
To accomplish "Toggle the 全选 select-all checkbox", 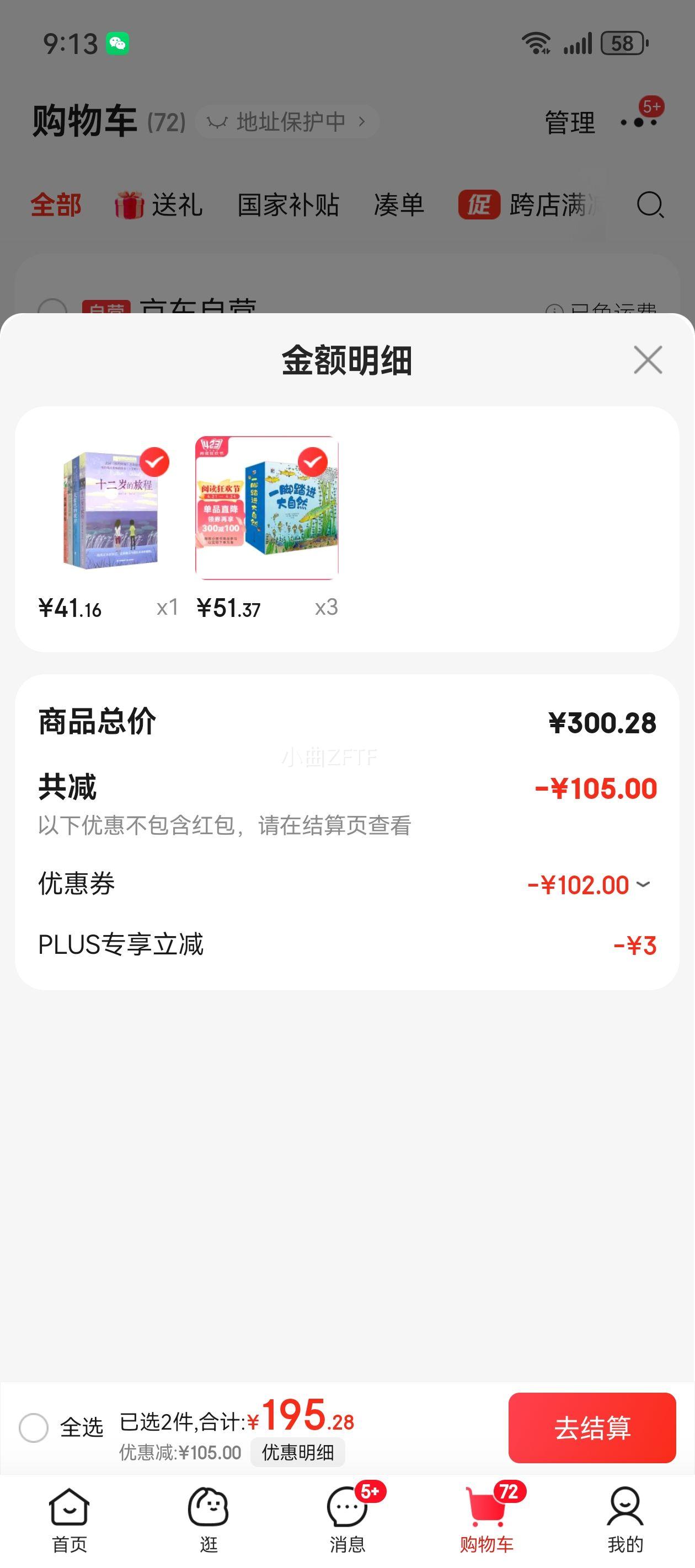I will pyautogui.click(x=34, y=1427).
